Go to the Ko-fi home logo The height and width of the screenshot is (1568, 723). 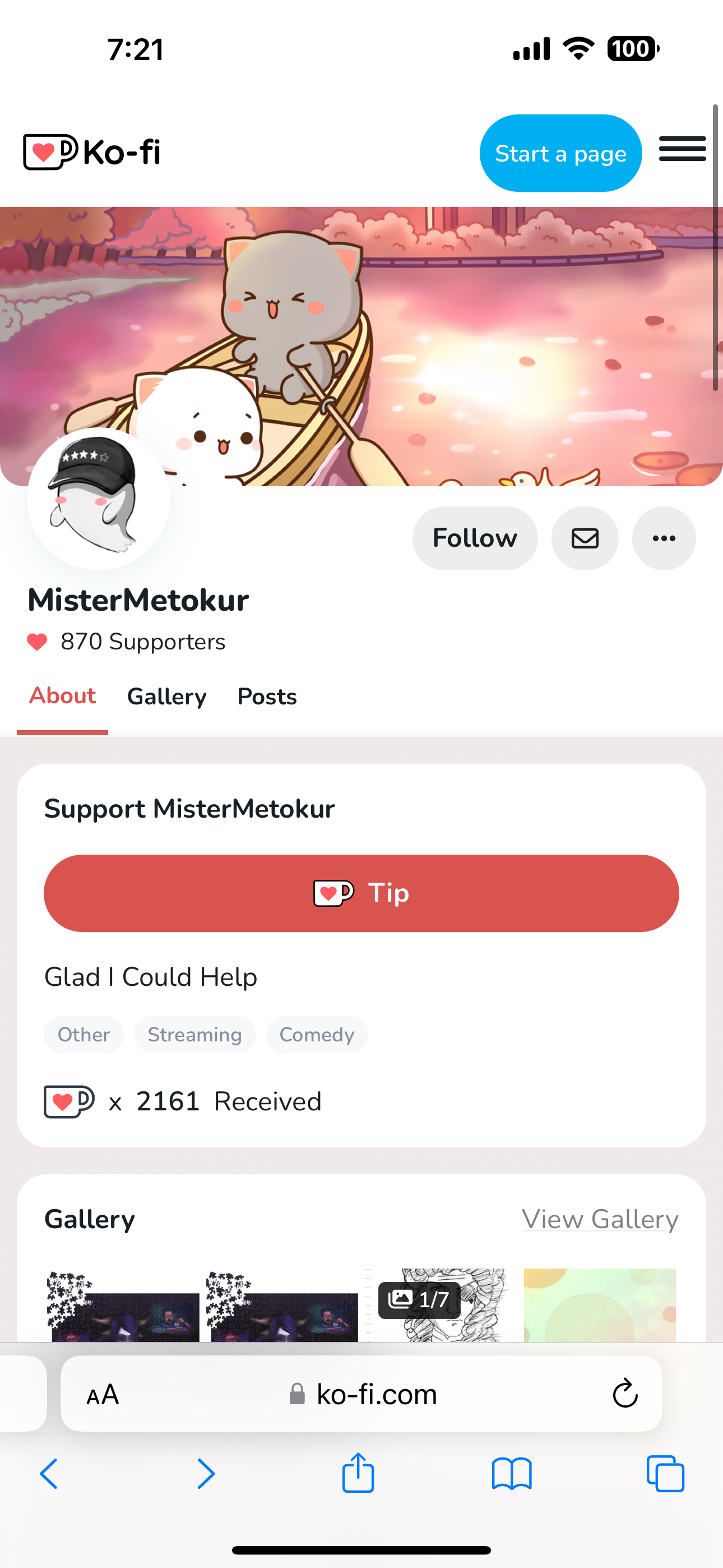click(92, 151)
